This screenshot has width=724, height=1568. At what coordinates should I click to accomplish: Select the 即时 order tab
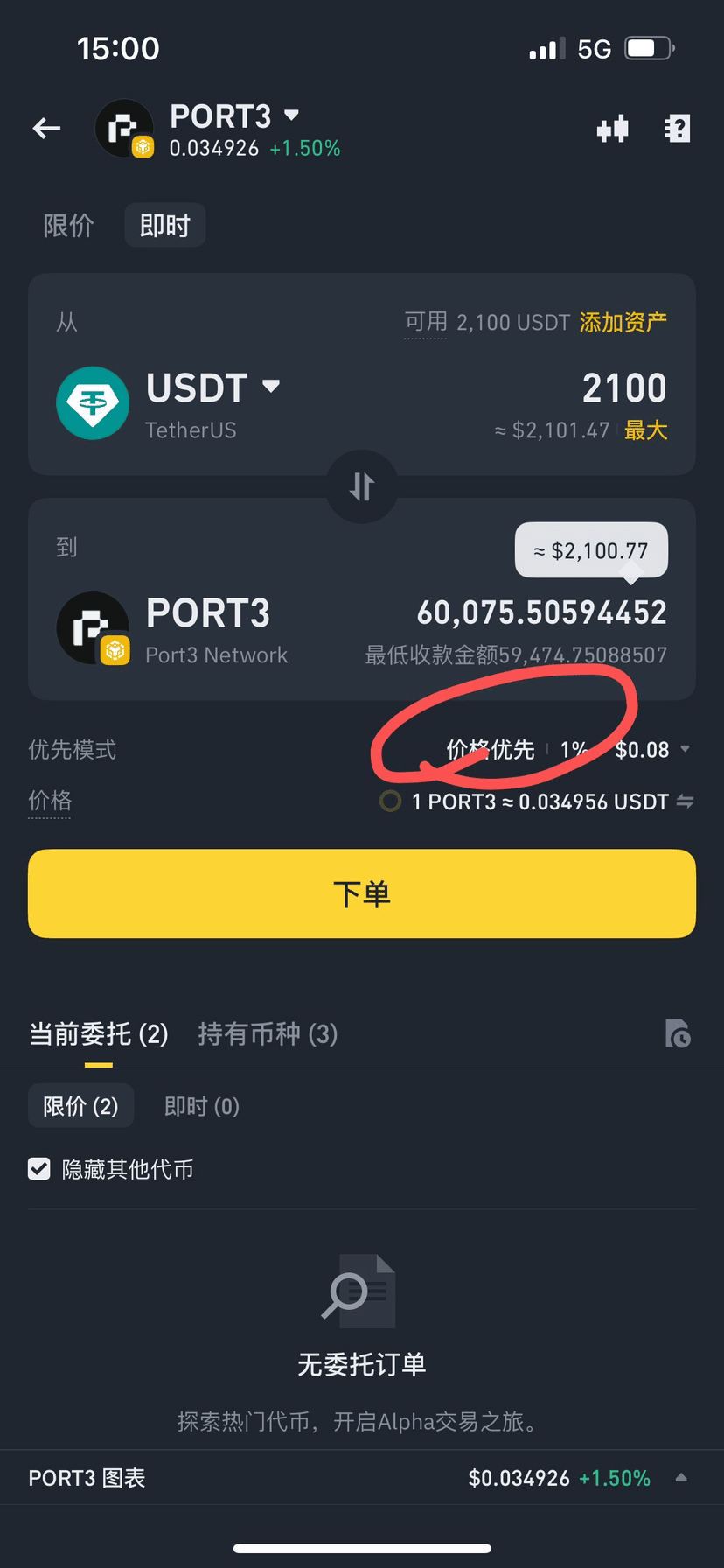pyautogui.click(x=164, y=226)
